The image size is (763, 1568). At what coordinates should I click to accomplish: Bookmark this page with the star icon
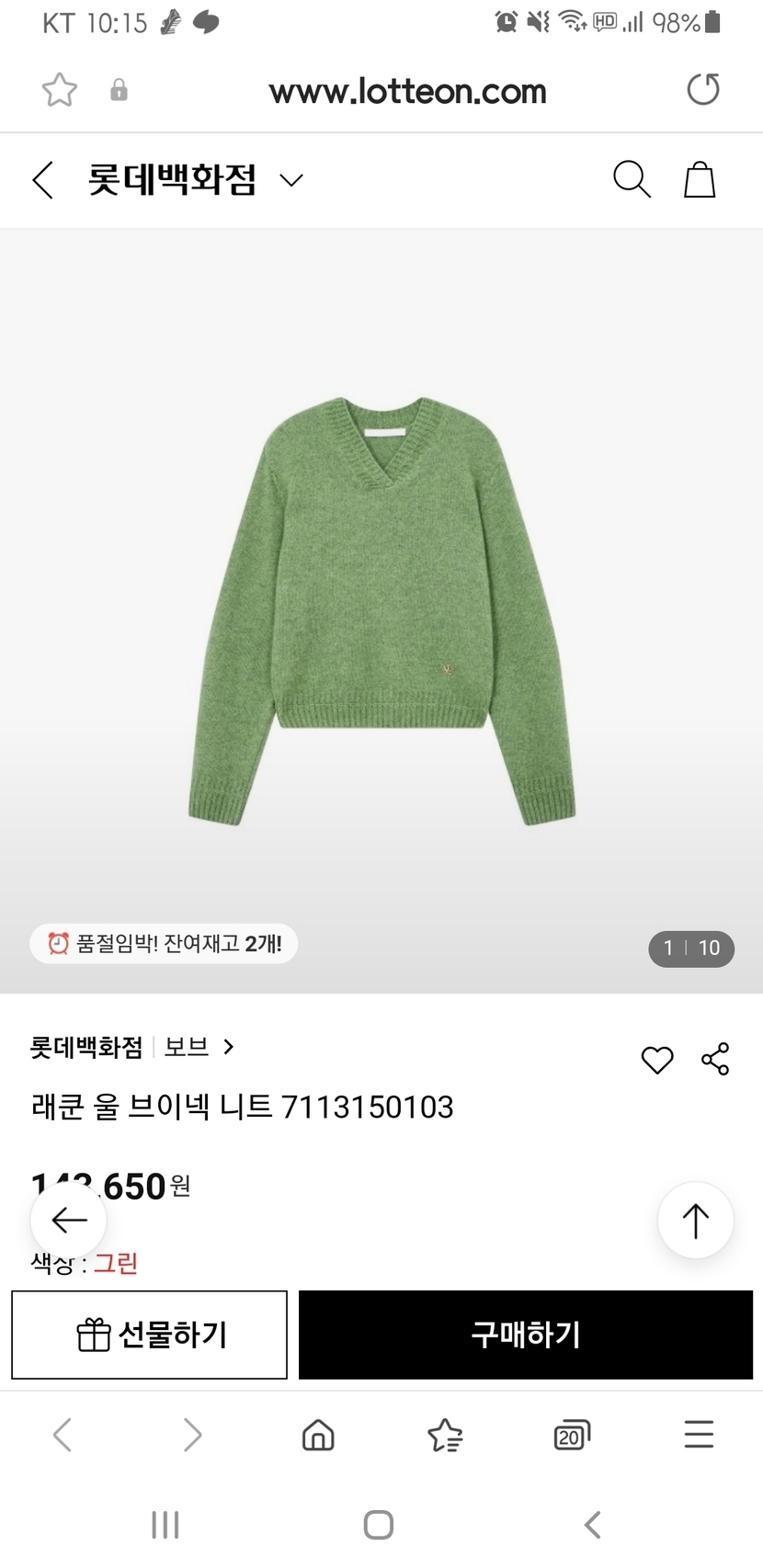tap(60, 90)
